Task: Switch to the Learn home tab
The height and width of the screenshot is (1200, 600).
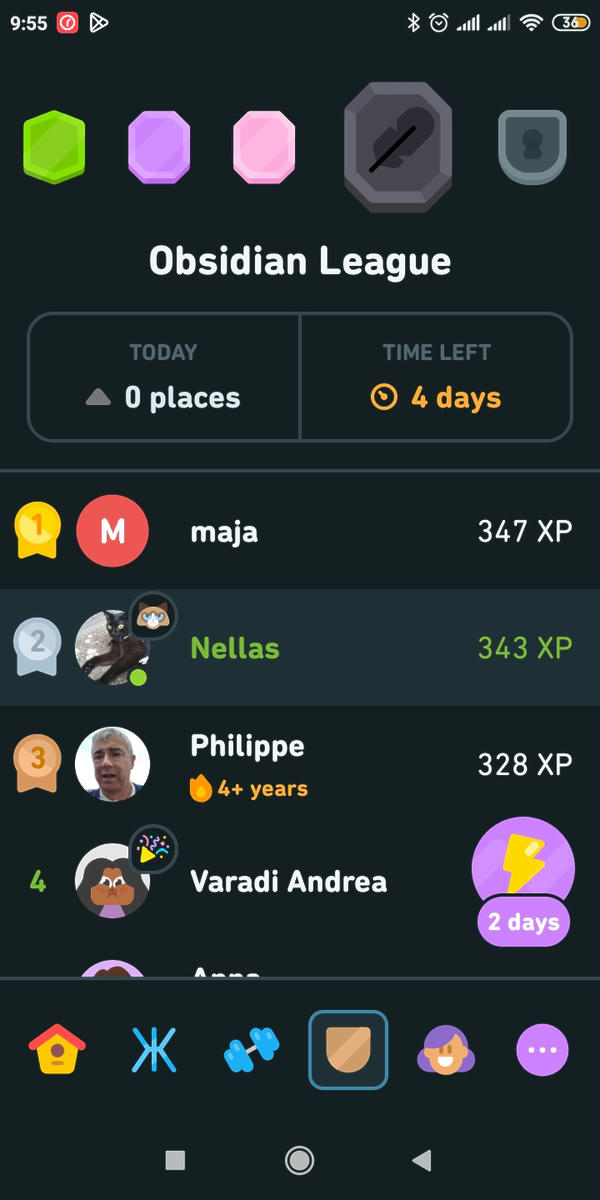Action: pyautogui.click(x=57, y=1050)
